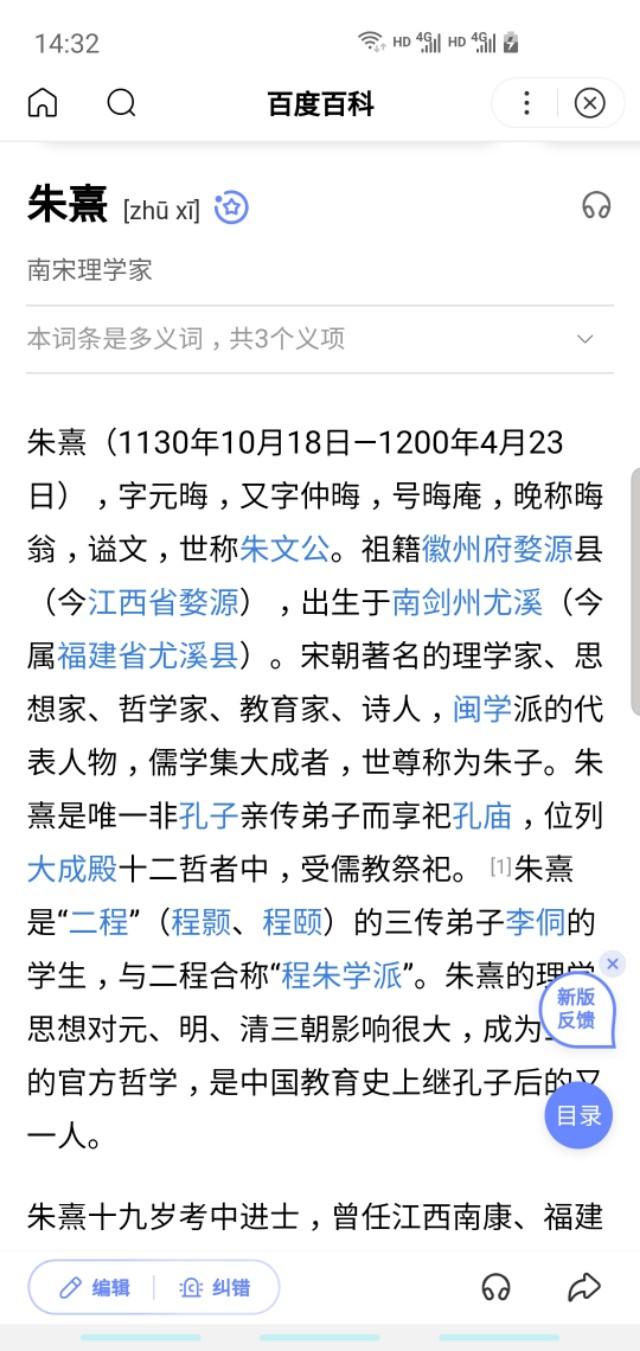Open the 朱文公 link
Image resolution: width=640 pixels, height=1351 pixels.
(285, 548)
